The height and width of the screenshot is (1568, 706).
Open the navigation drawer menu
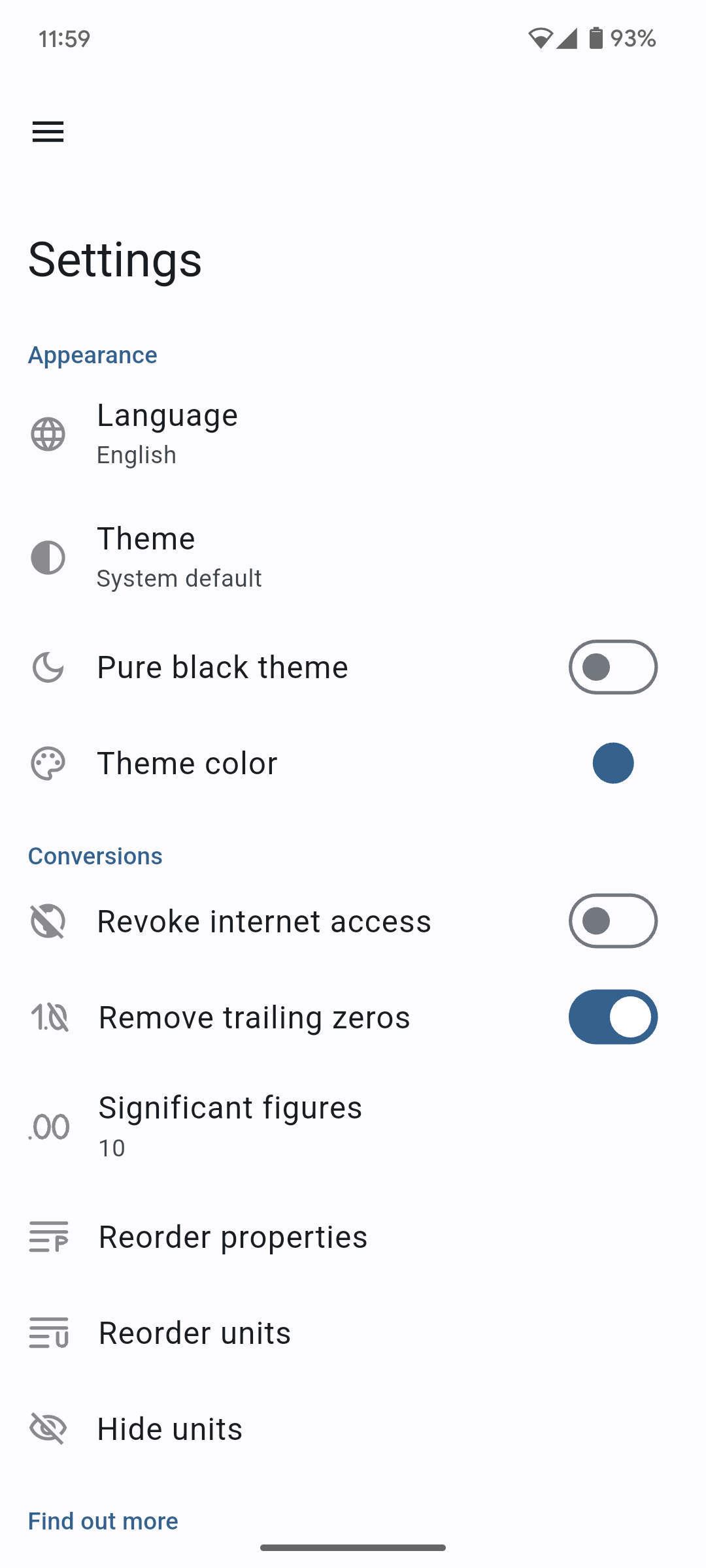[x=48, y=132]
